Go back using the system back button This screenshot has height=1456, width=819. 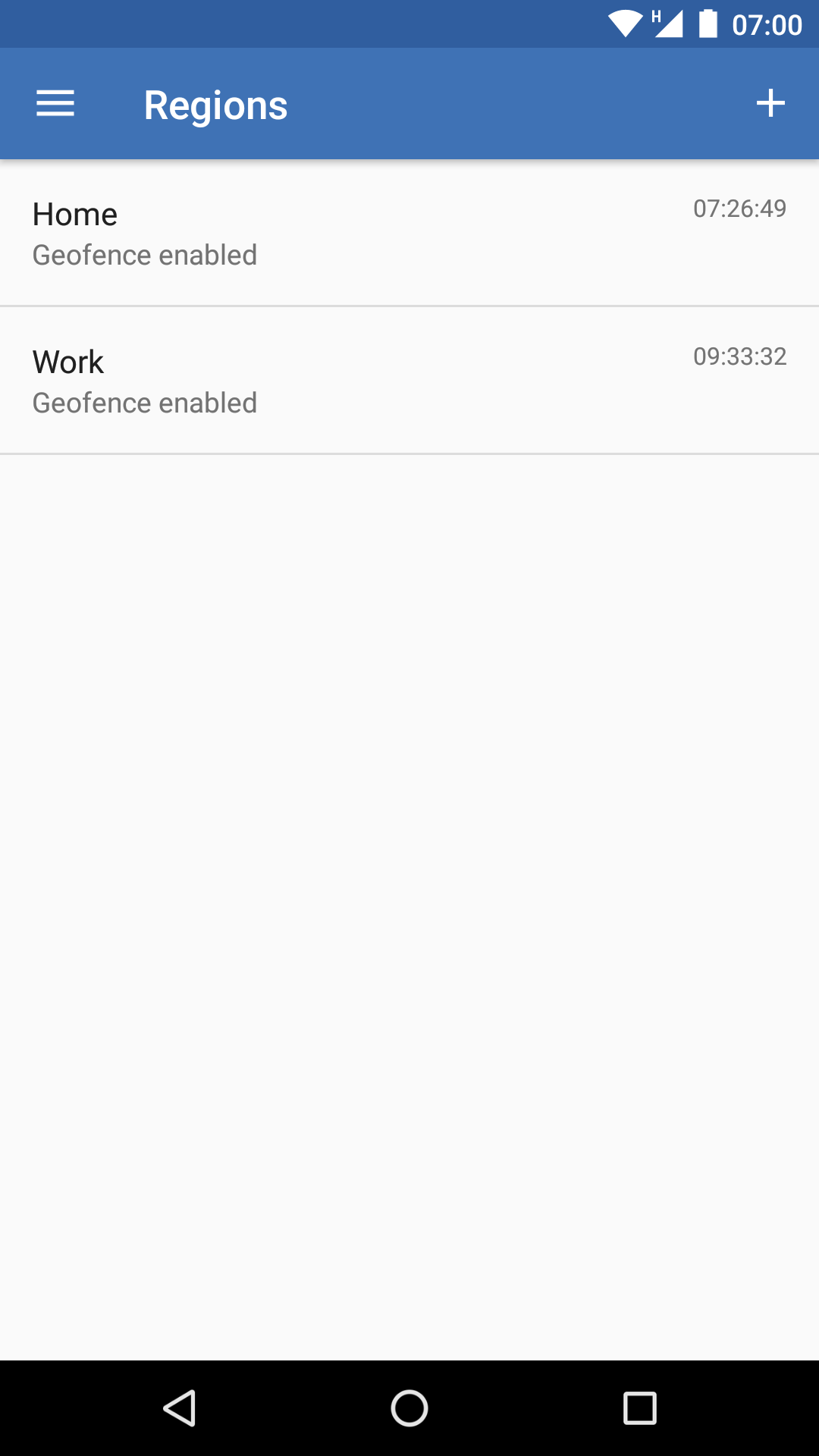180,1408
